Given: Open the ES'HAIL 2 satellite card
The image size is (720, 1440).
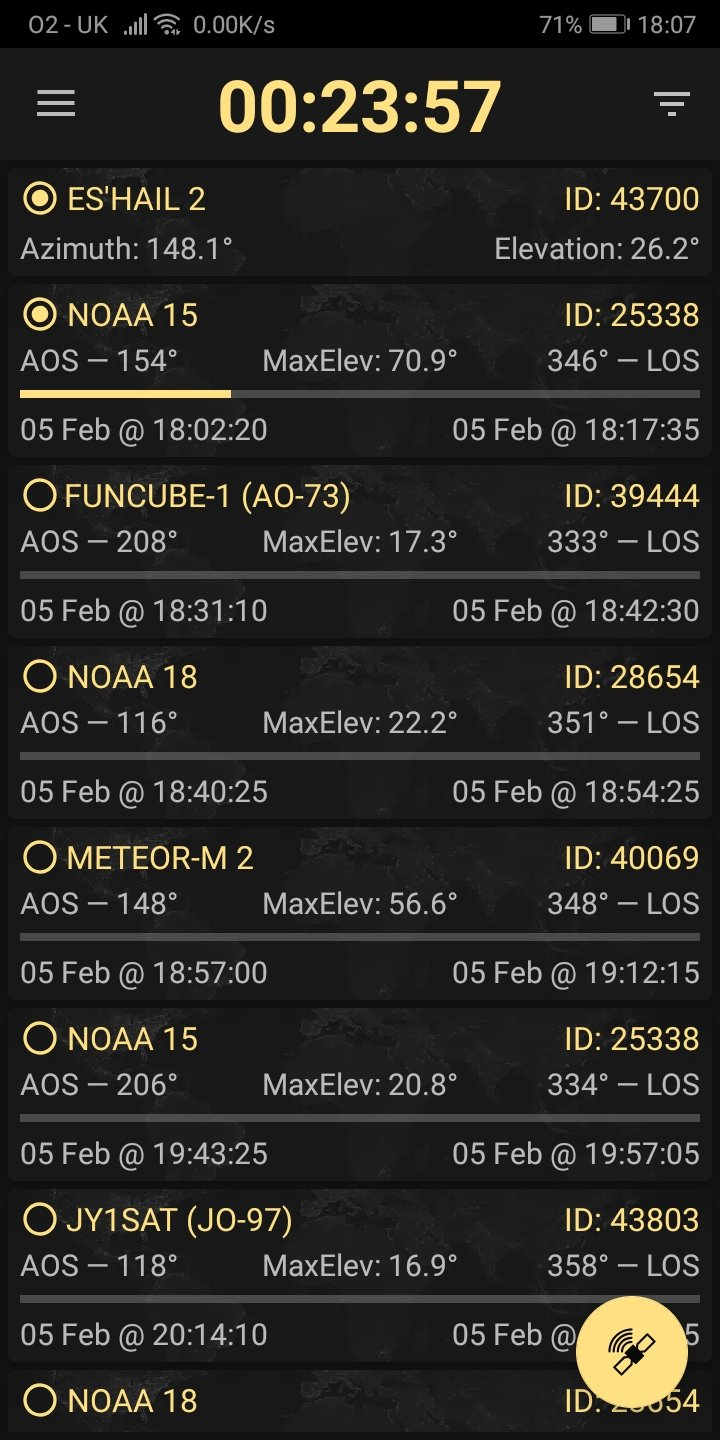Looking at the screenshot, I should coord(360,223).
